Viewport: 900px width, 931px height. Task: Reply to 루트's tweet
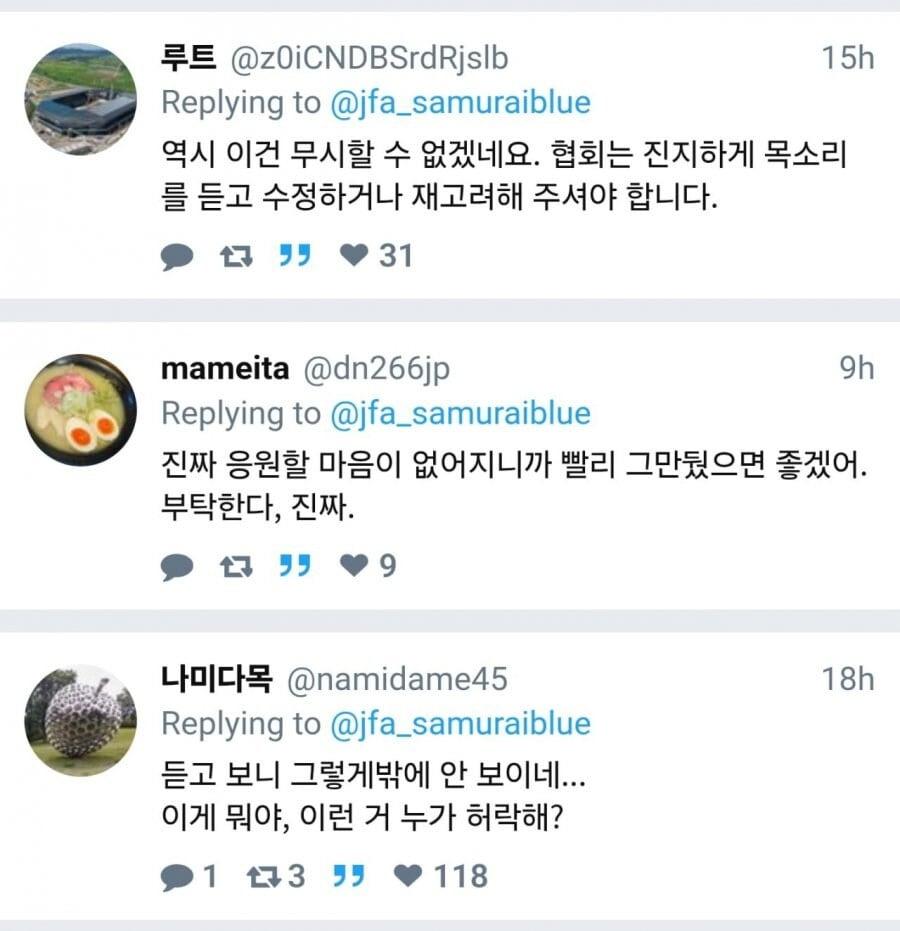(177, 257)
